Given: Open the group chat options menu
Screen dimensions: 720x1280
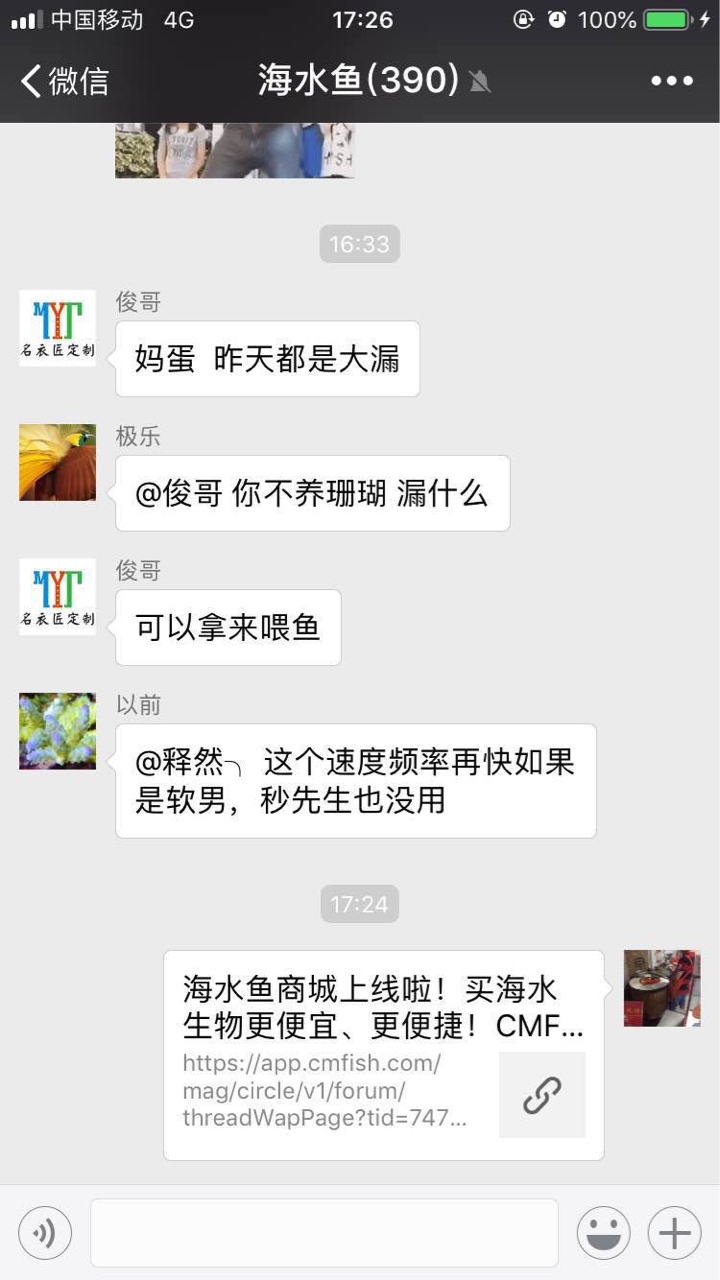Looking at the screenshot, I should click(x=672, y=81).
